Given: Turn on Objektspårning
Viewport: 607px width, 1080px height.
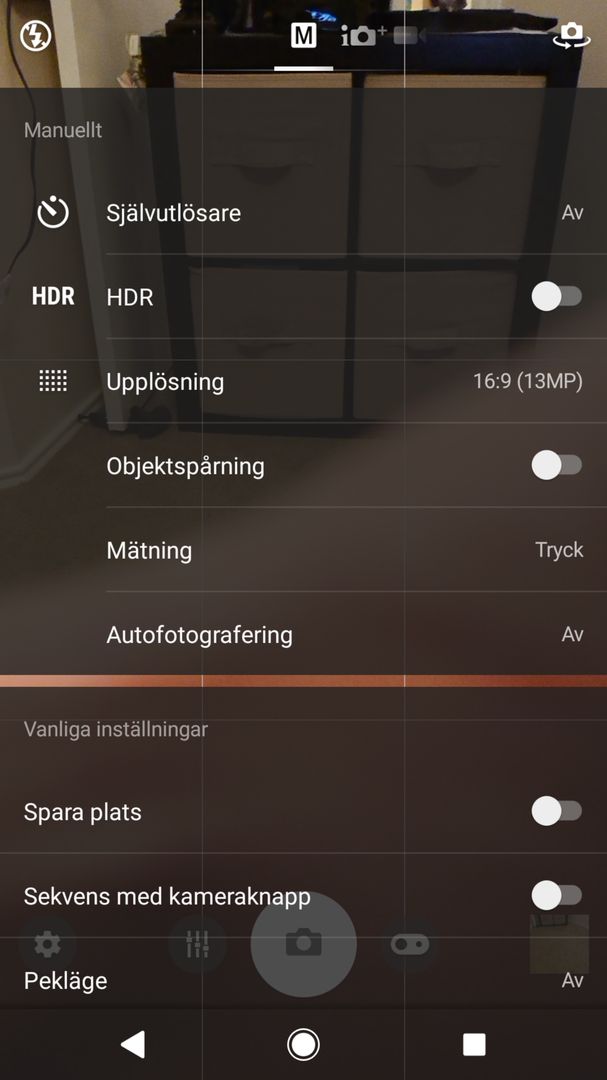Looking at the screenshot, I should click(x=557, y=466).
